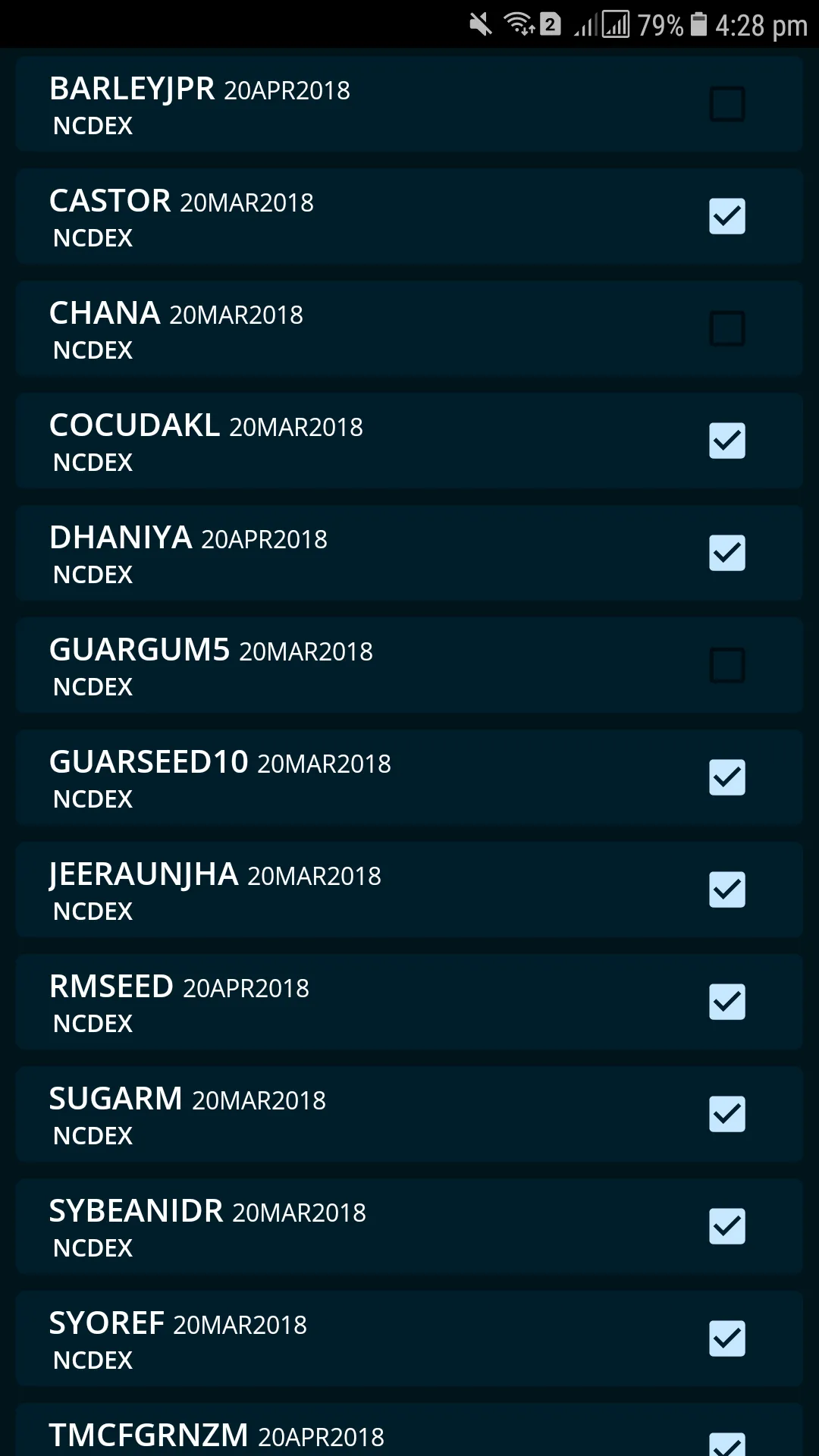The height and width of the screenshot is (1456, 819).
Task: Deselect the SUGARM 20MAR2018 checkbox
Action: [x=726, y=1115]
